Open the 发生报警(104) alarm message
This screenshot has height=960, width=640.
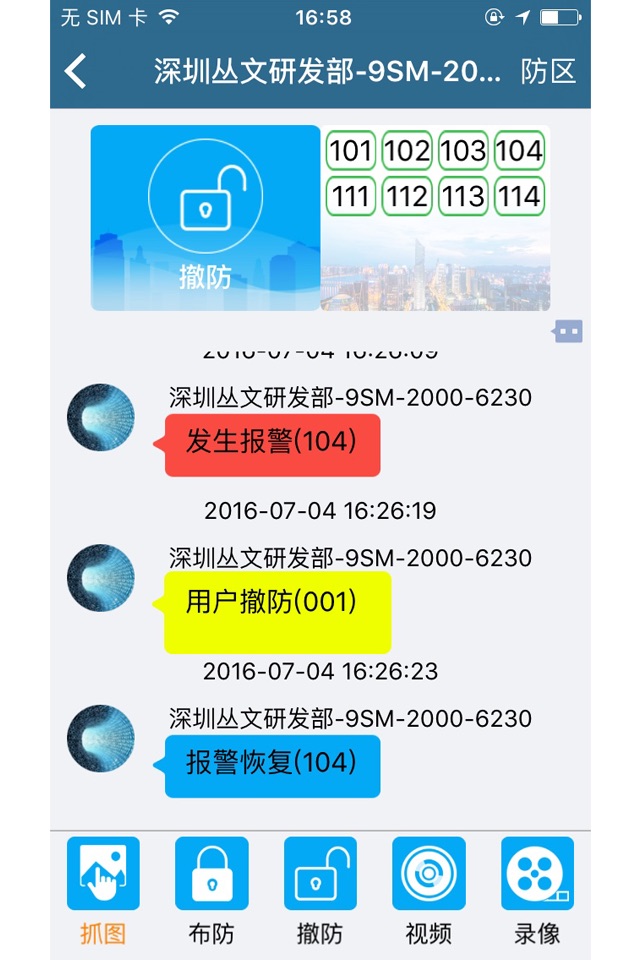tap(272, 443)
